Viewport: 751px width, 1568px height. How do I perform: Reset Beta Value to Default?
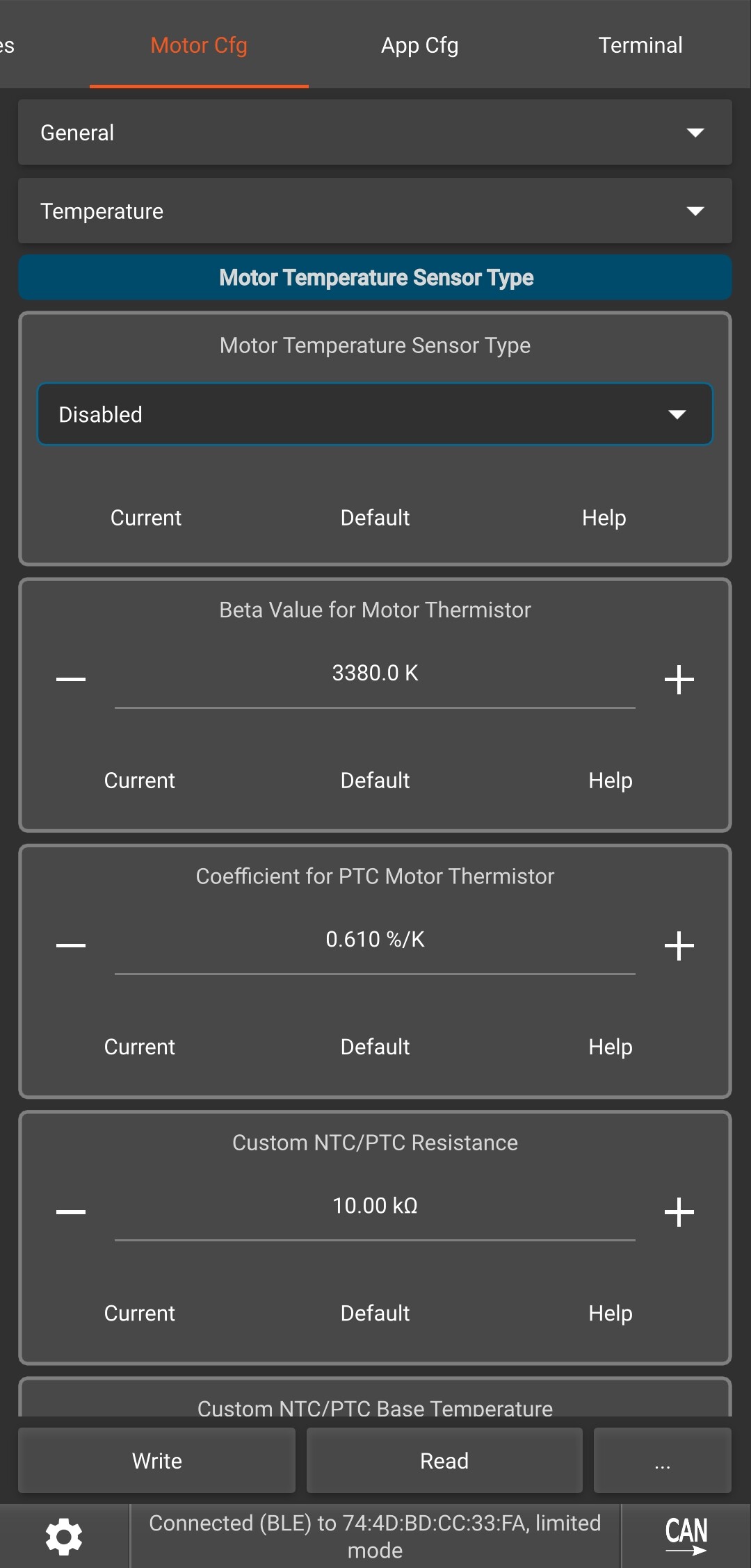(x=375, y=781)
